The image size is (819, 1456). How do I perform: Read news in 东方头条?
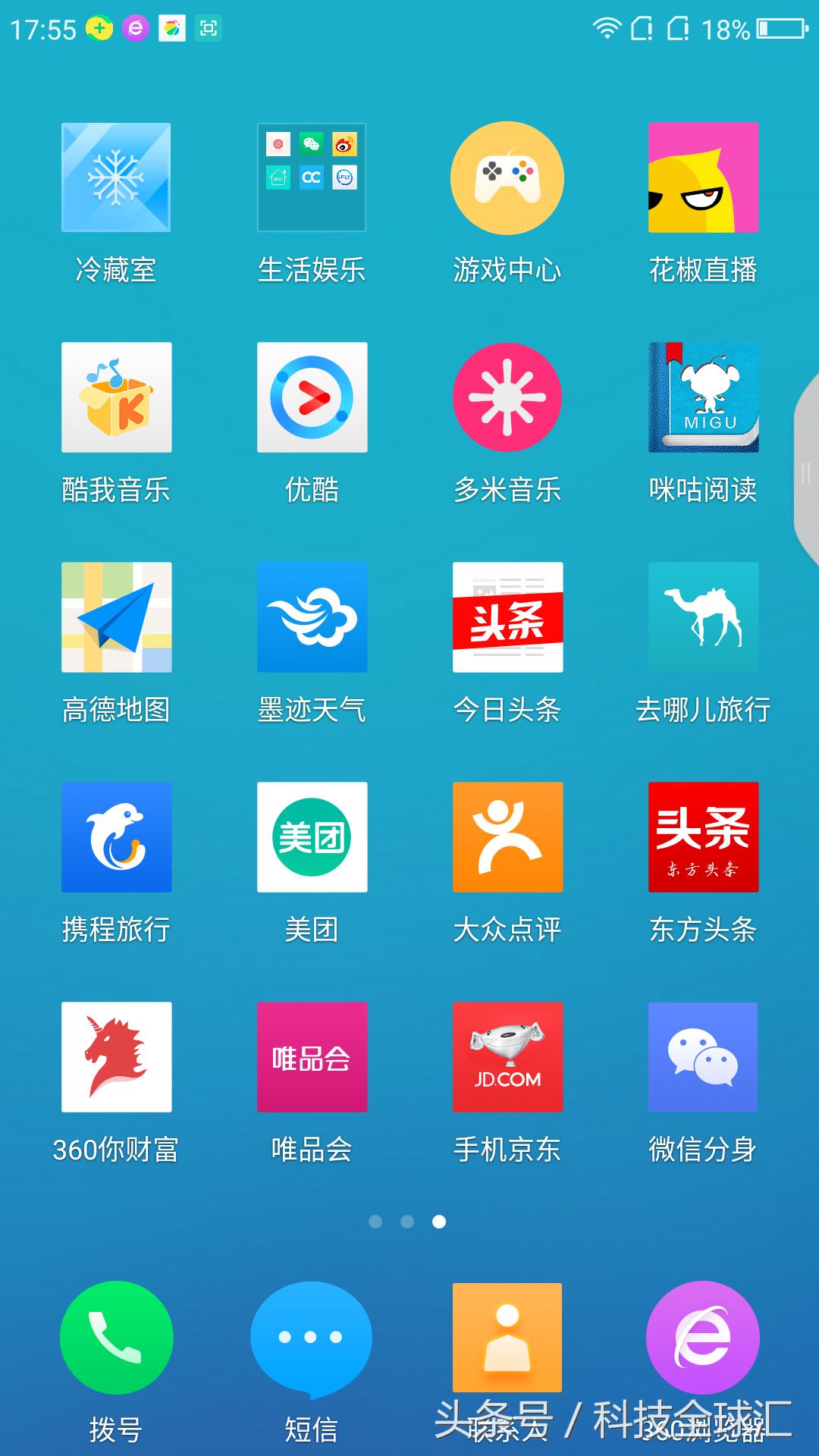703,838
